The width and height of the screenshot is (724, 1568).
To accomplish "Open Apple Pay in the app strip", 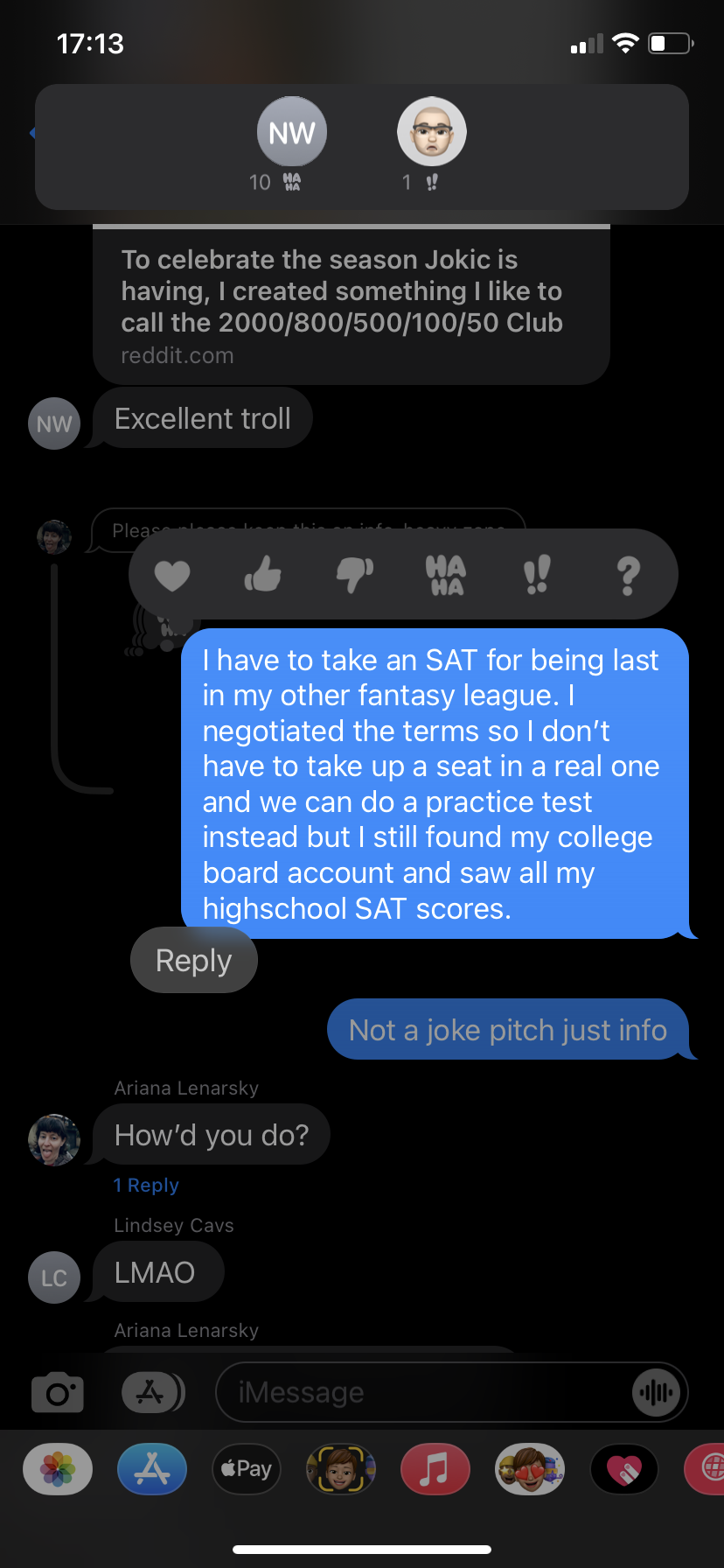I will click(247, 1469).
